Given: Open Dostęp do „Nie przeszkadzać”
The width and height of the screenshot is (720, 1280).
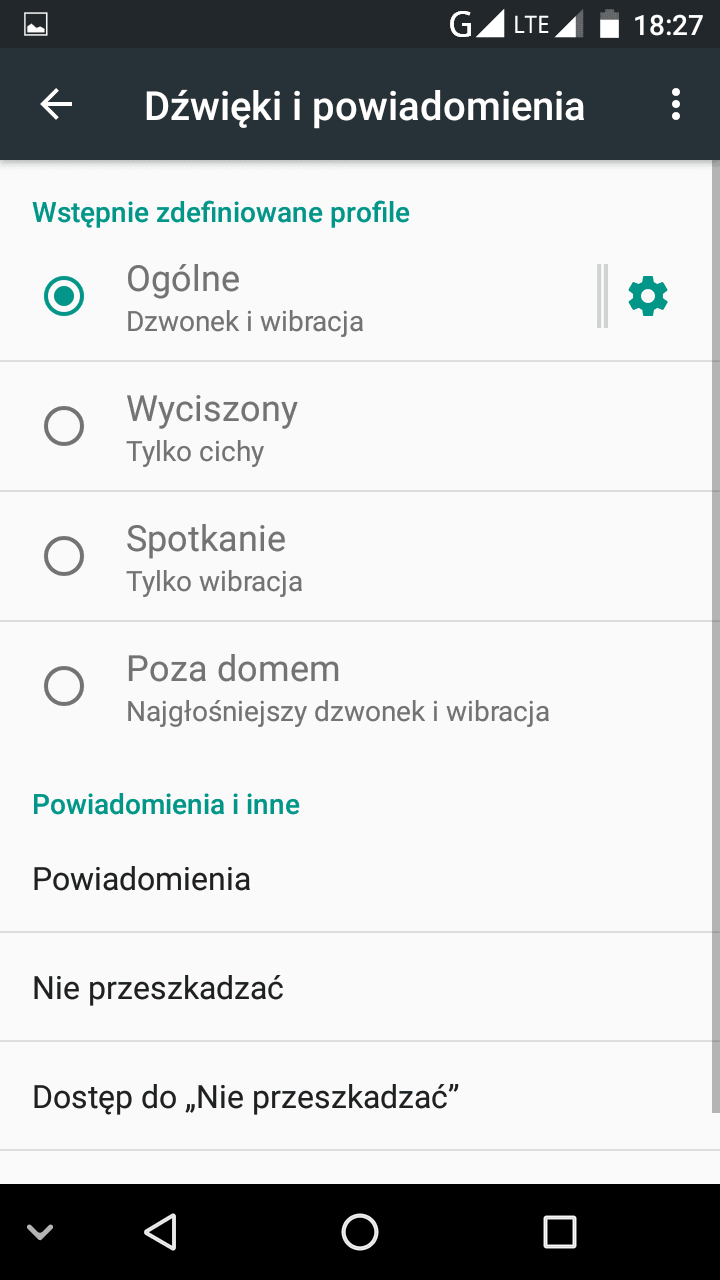Looking at the screenshot, I should [x=360, y=1097].
